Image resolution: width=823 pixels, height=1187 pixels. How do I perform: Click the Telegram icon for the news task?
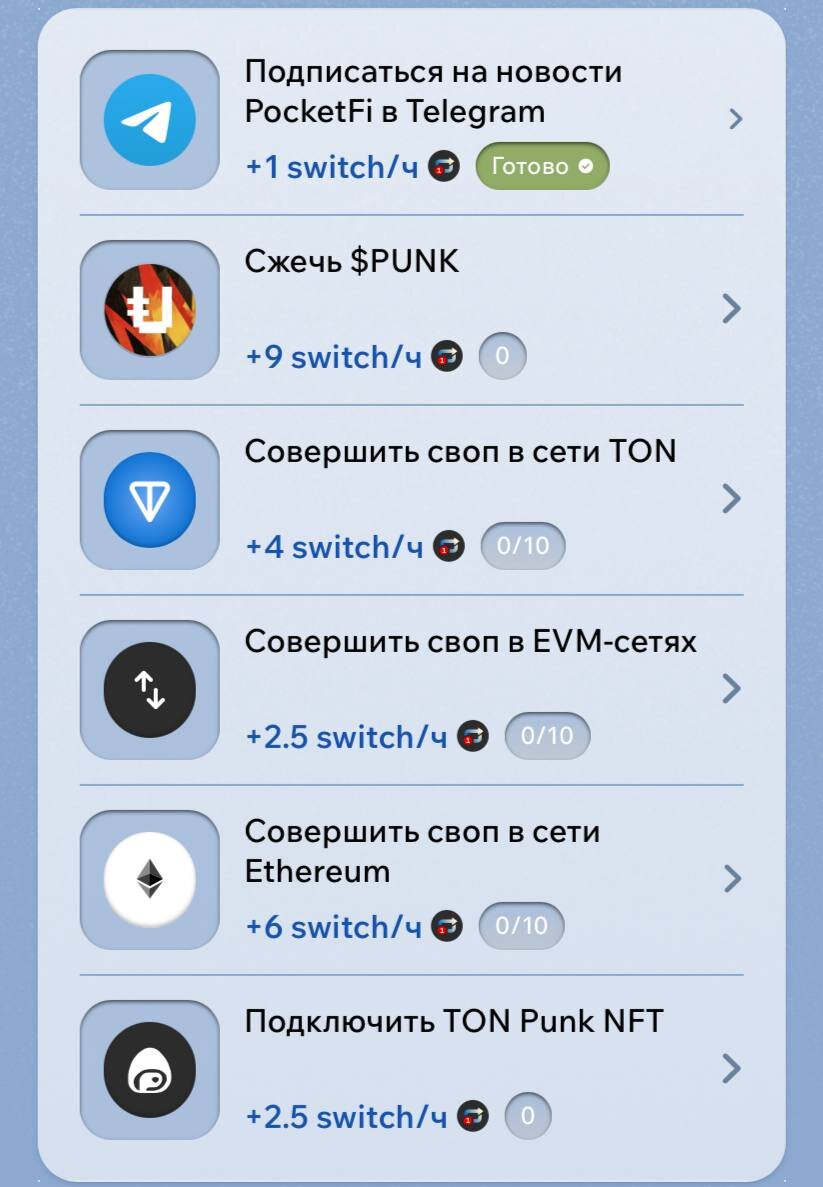click(x=148, y=118)
